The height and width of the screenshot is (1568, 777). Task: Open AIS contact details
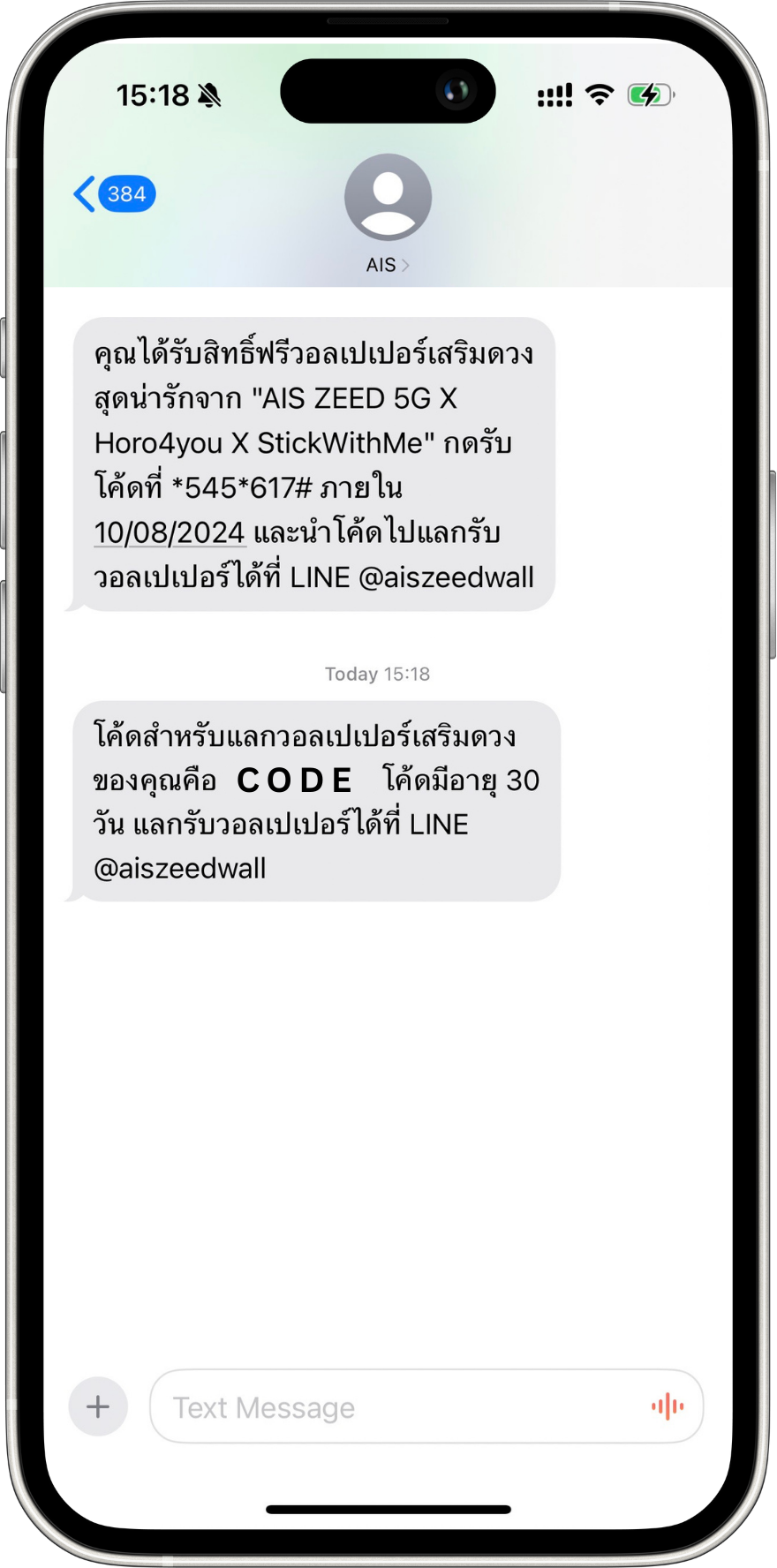point(388,215)
